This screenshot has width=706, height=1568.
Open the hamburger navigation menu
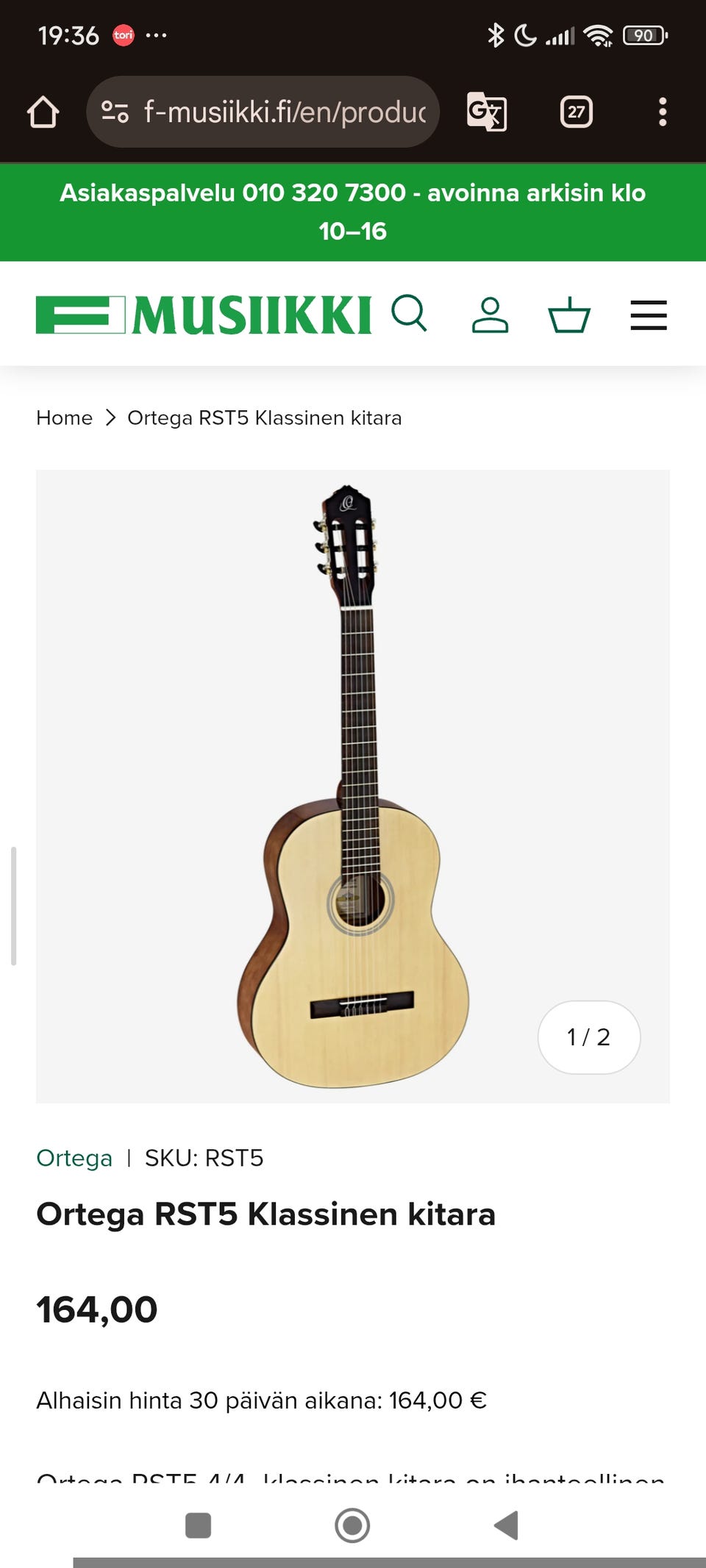[x=649, y=315]
